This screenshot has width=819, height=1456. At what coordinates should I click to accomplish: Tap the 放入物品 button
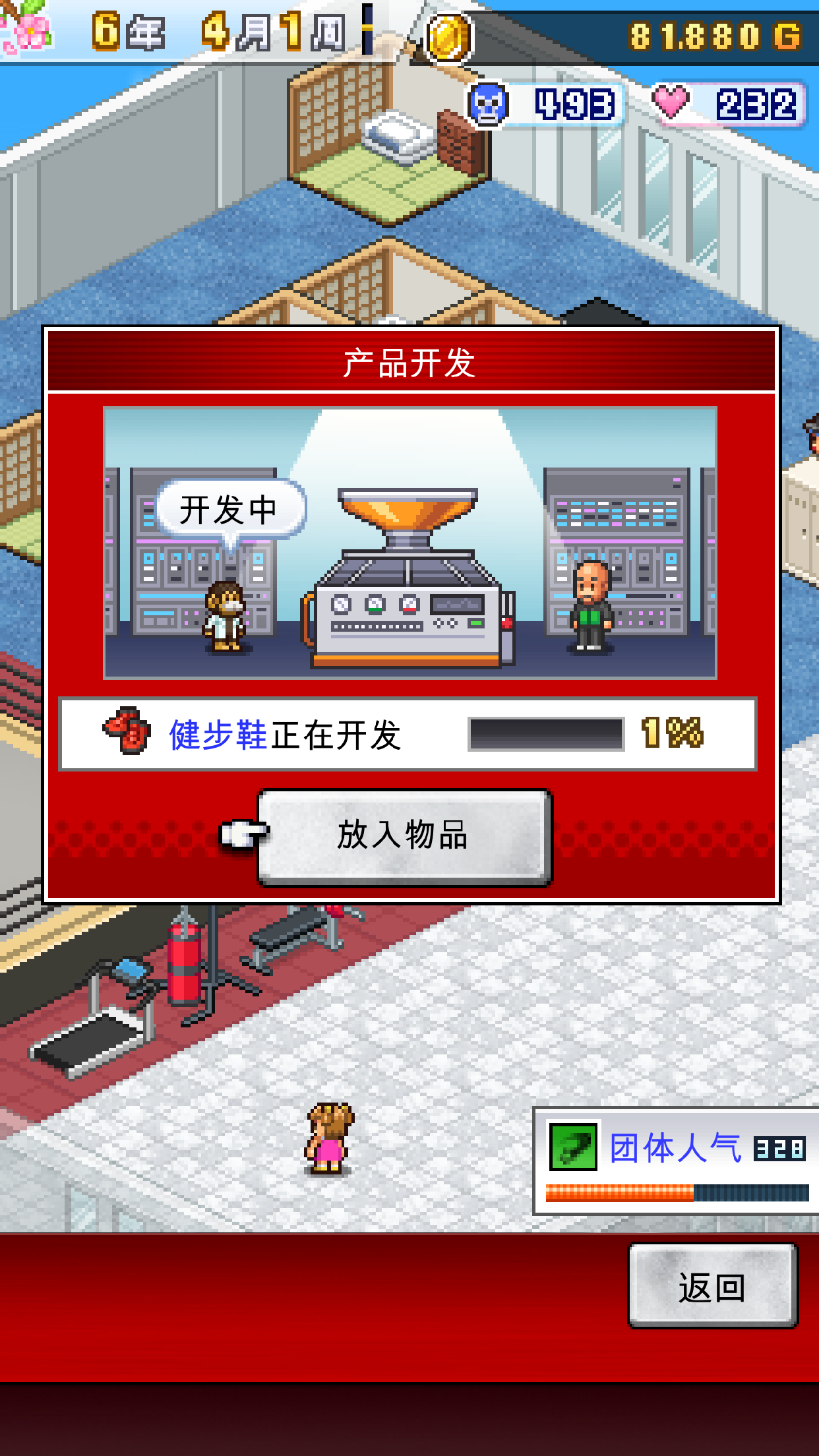tap(404, 836)
